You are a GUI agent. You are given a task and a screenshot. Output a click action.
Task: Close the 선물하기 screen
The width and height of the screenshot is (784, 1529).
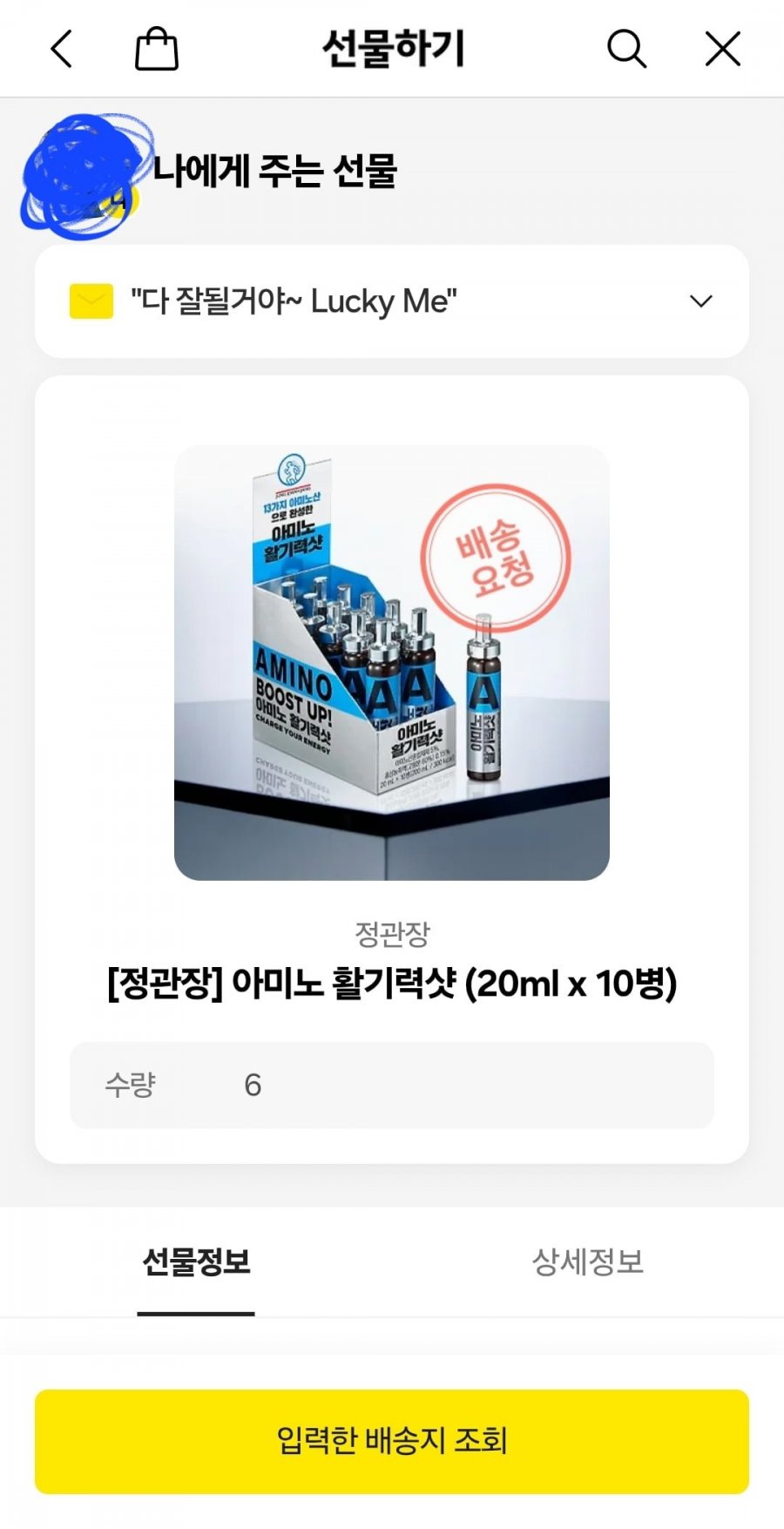click(723, 49)
